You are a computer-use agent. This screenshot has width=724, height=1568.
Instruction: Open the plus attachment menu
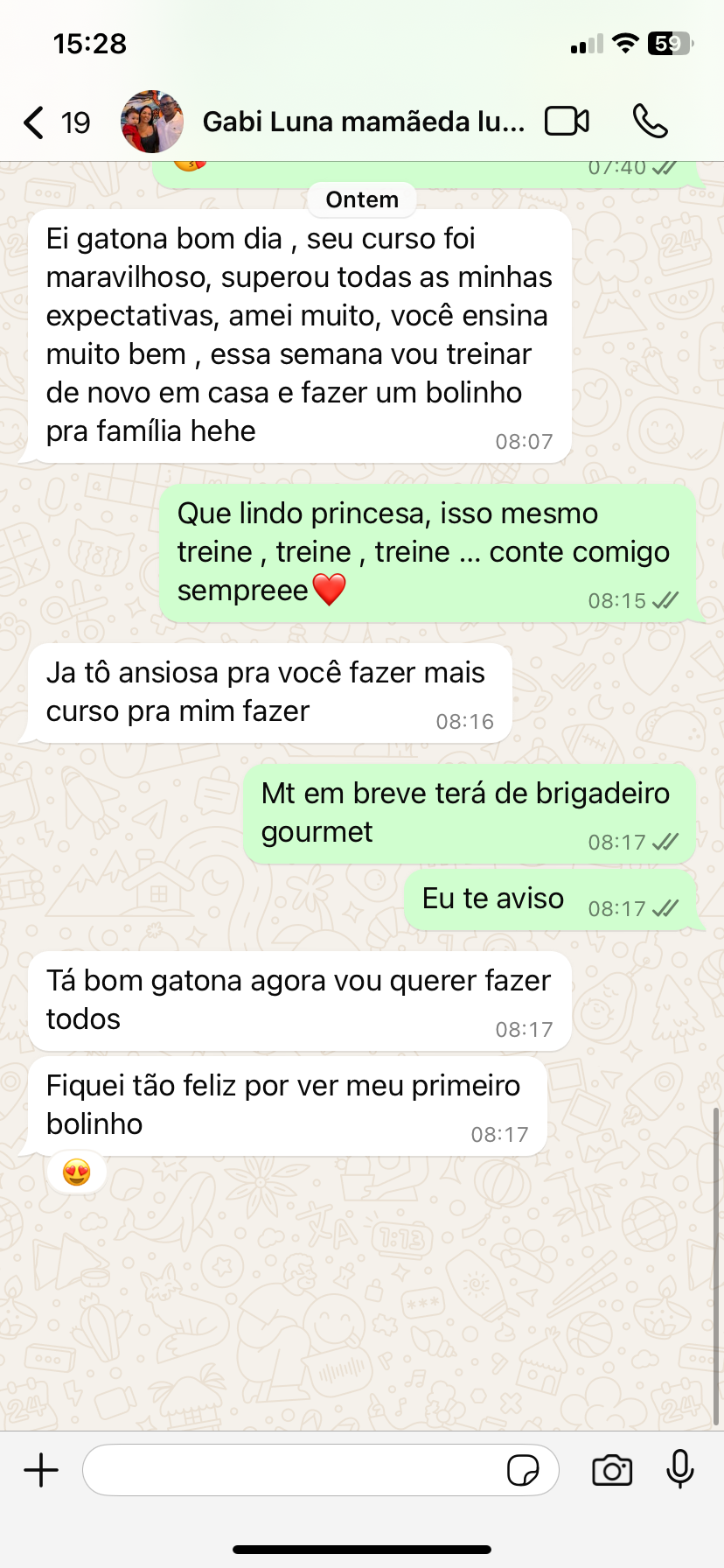tap(41, 1470)
